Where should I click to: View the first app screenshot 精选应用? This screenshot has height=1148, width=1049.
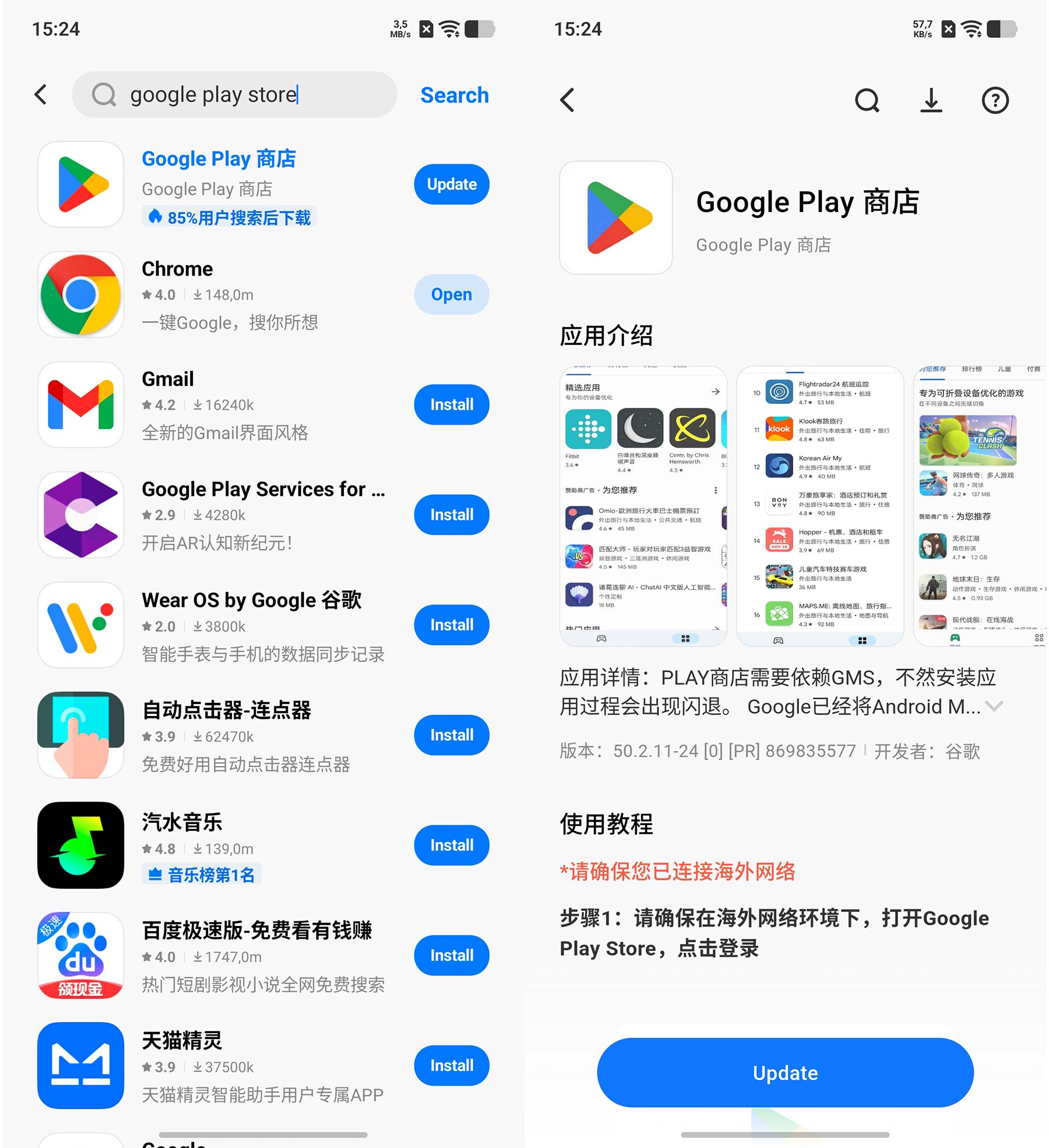coord(643,506)
